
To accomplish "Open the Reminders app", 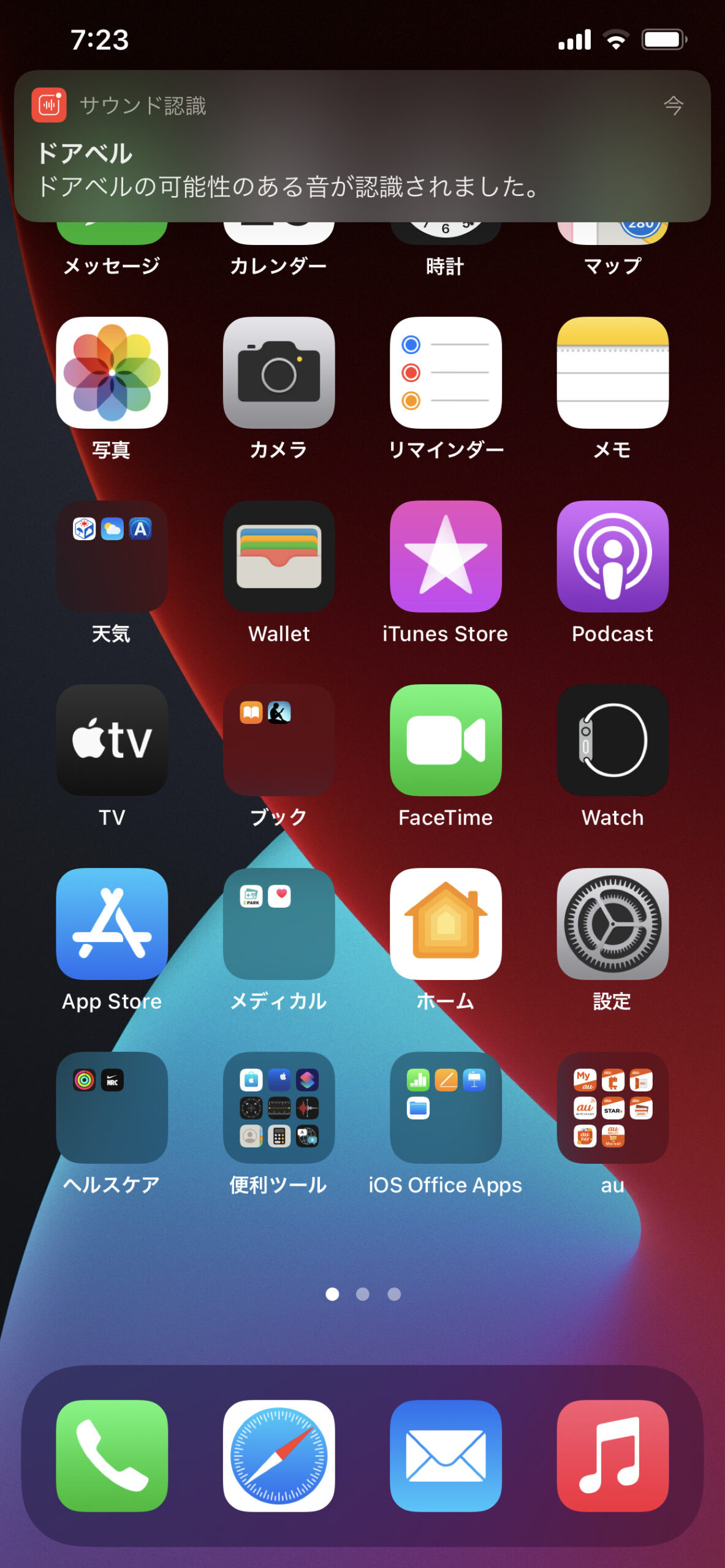I will click(x=446, y=372).
